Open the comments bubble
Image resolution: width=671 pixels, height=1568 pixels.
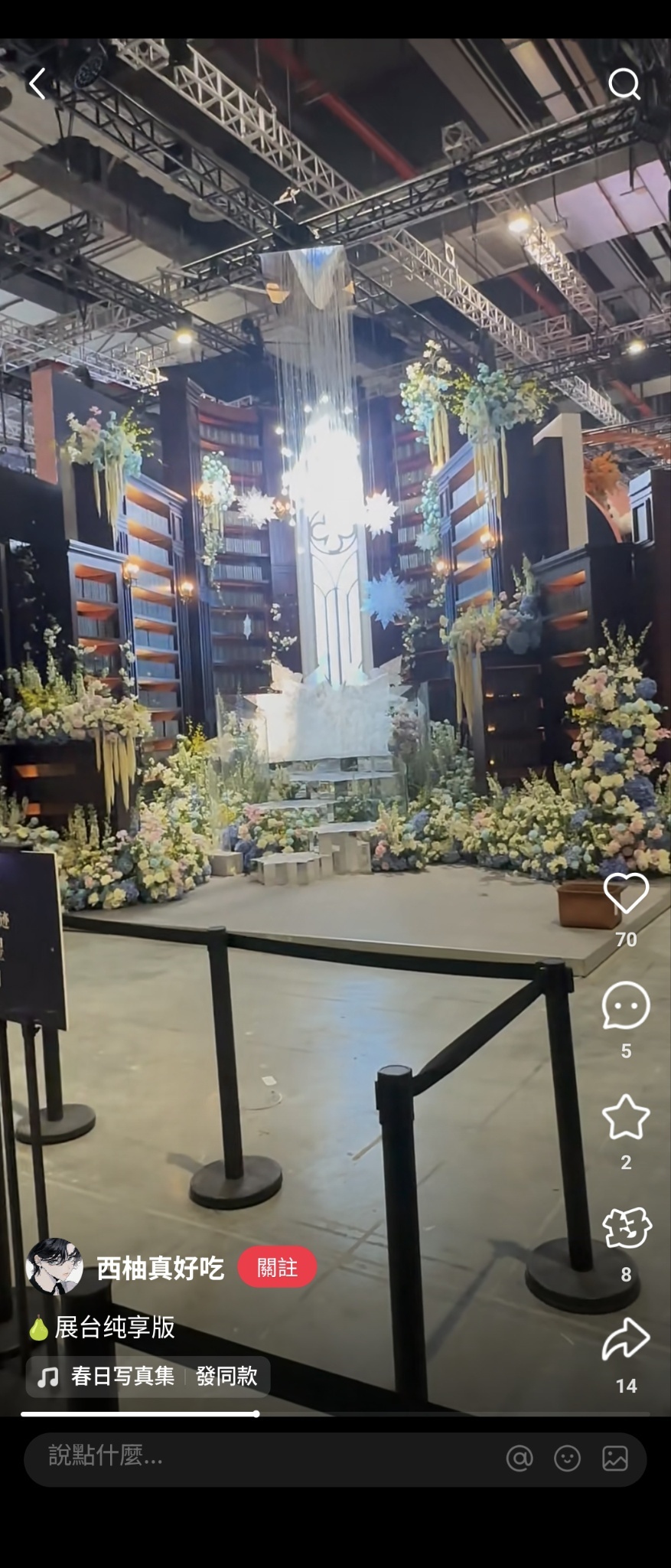coord(626,1005)
